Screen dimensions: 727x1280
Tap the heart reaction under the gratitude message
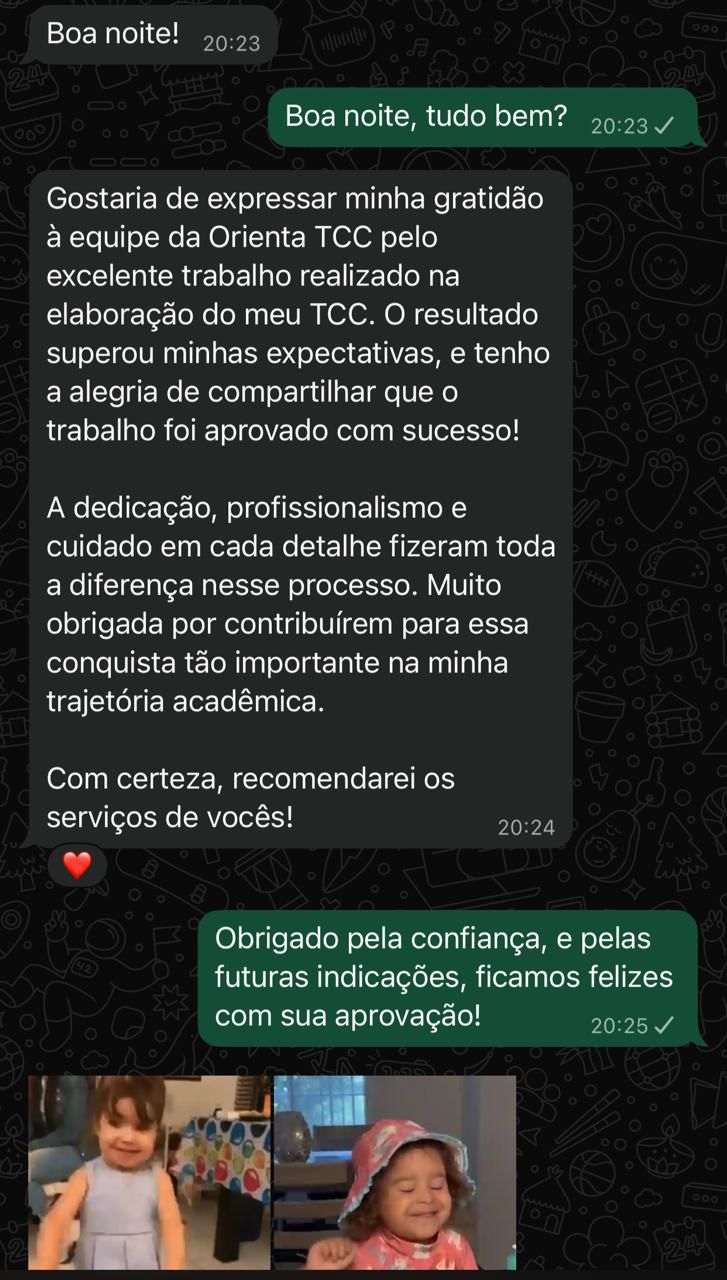coord(77,865)
